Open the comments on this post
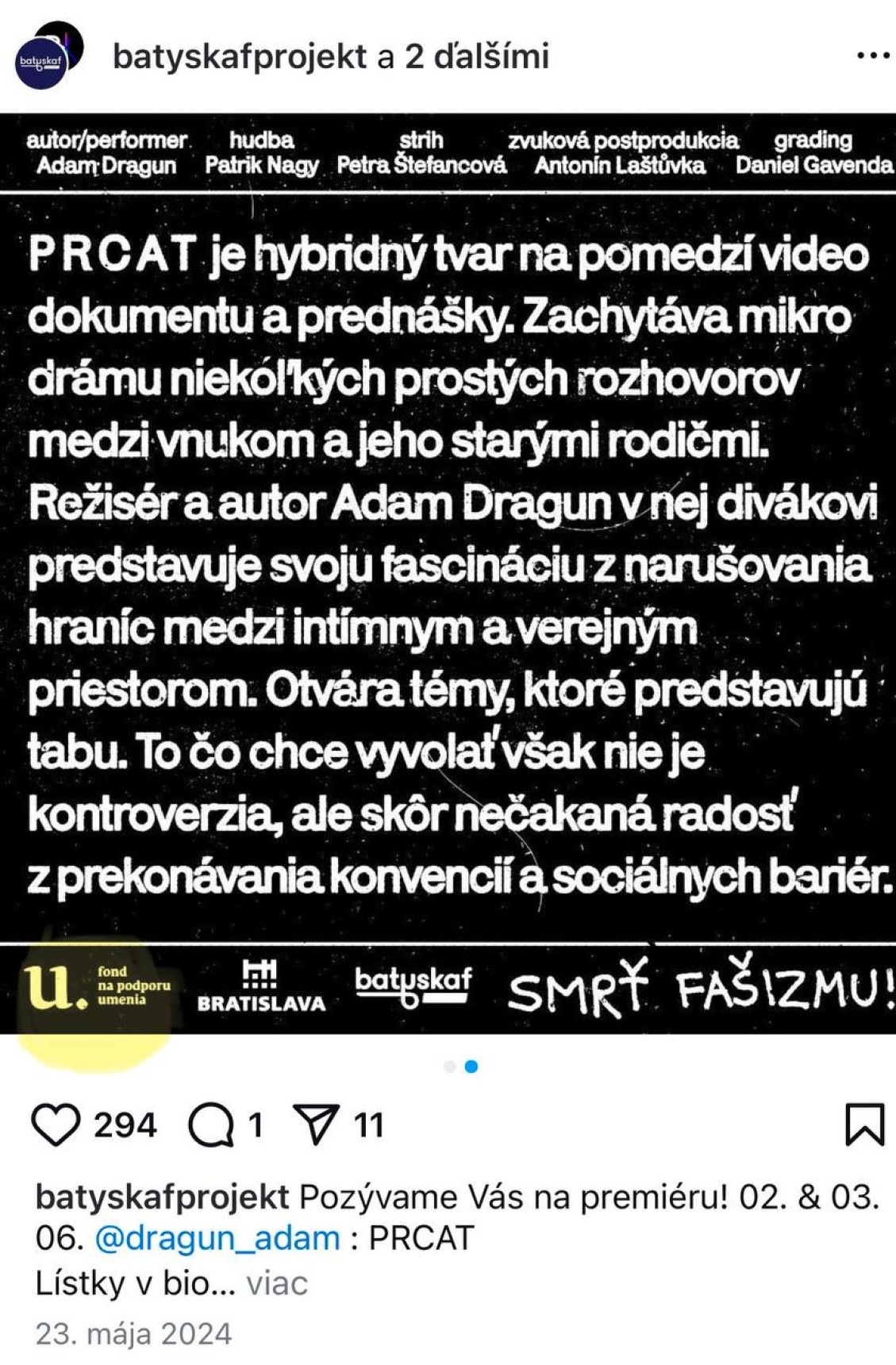The height and width of the screenshot is (1365, 896). [x=210, y=1125]
